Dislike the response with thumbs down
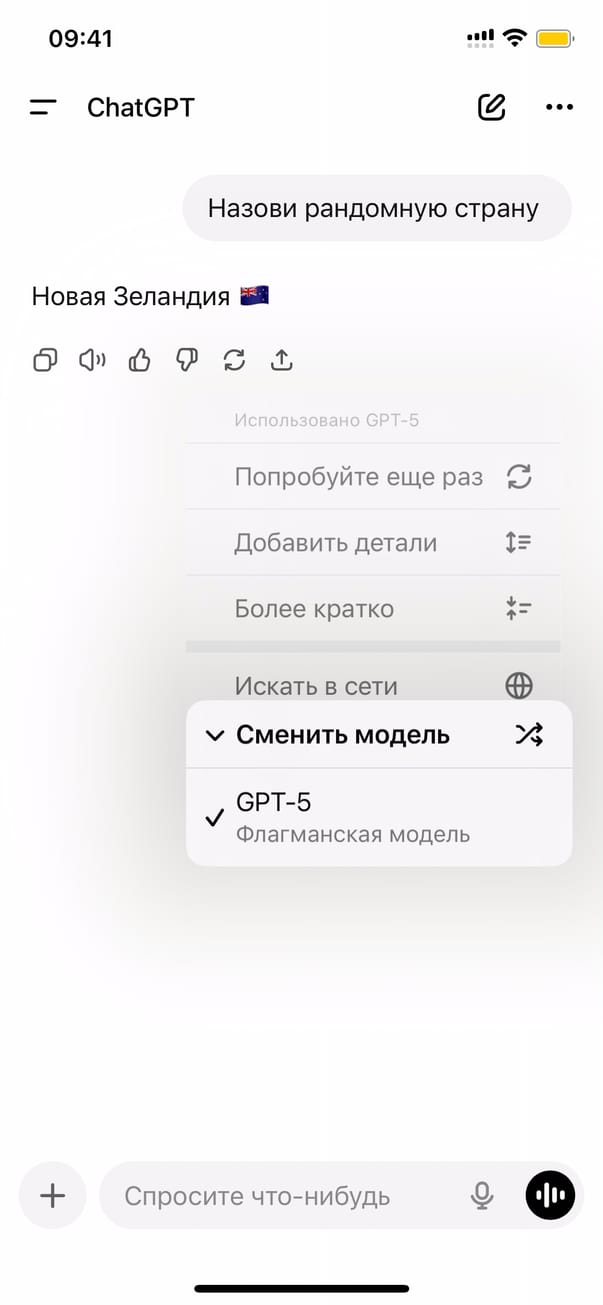Image resolution: width=603 pixels, height=1305 pixels. pos(187,361)
